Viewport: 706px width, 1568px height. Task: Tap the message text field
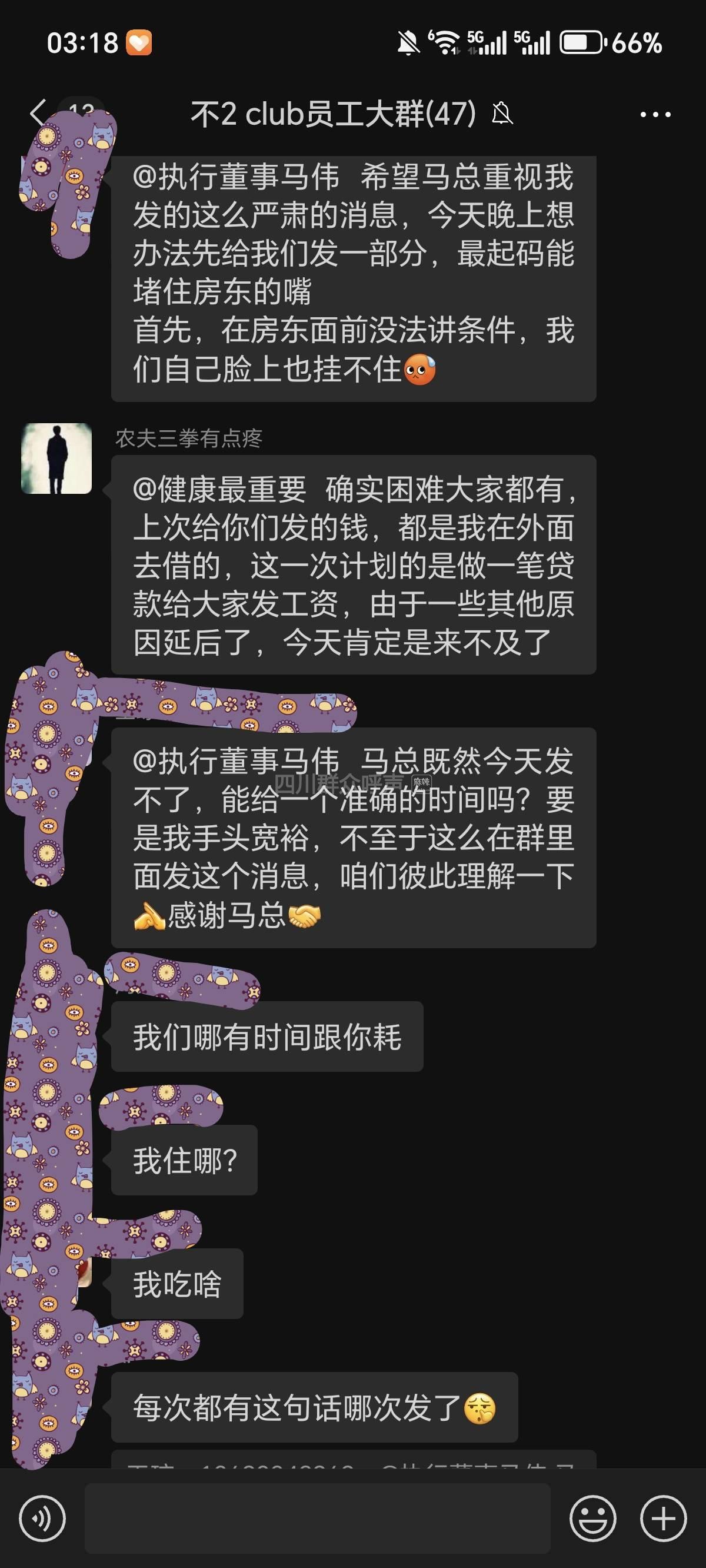(317, 1519)
